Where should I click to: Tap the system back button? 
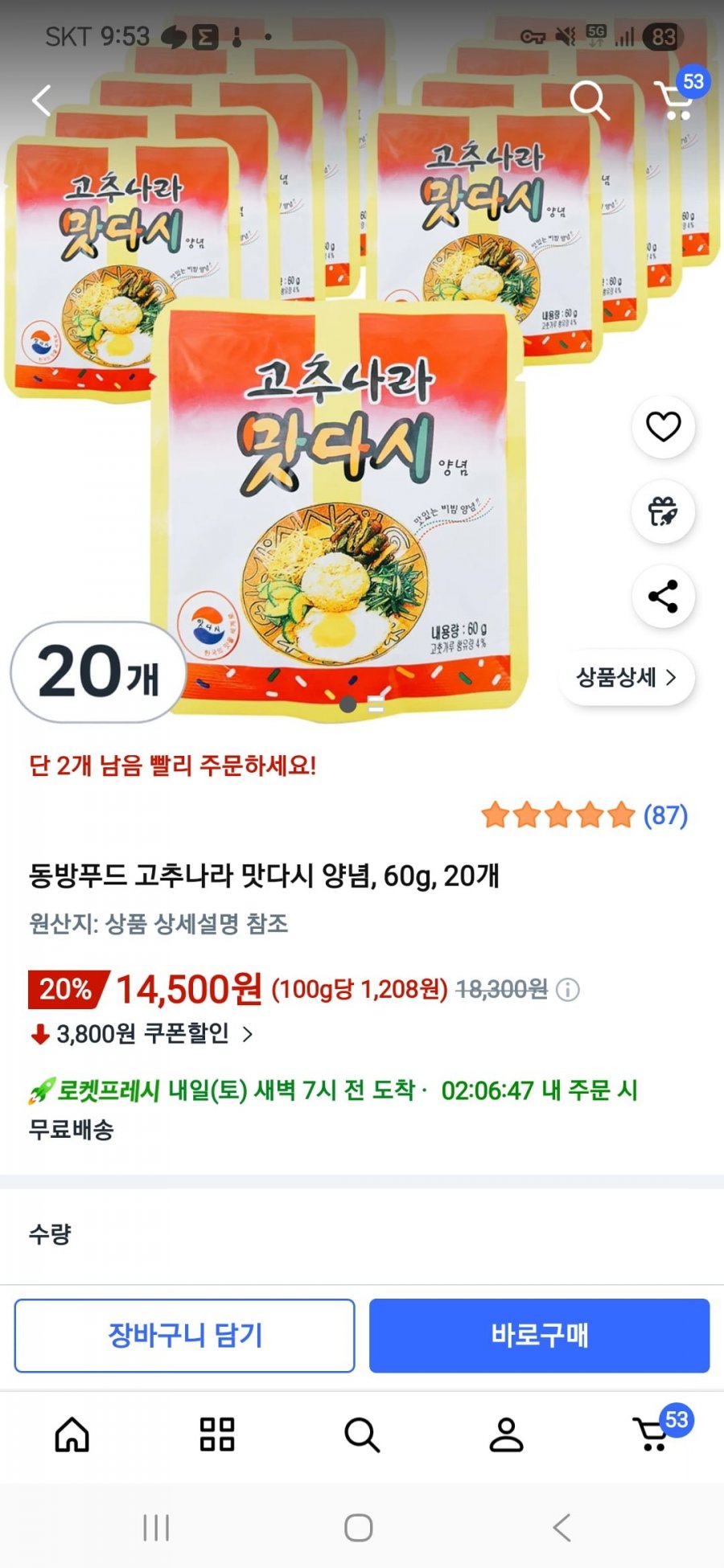coord(562,1527)
